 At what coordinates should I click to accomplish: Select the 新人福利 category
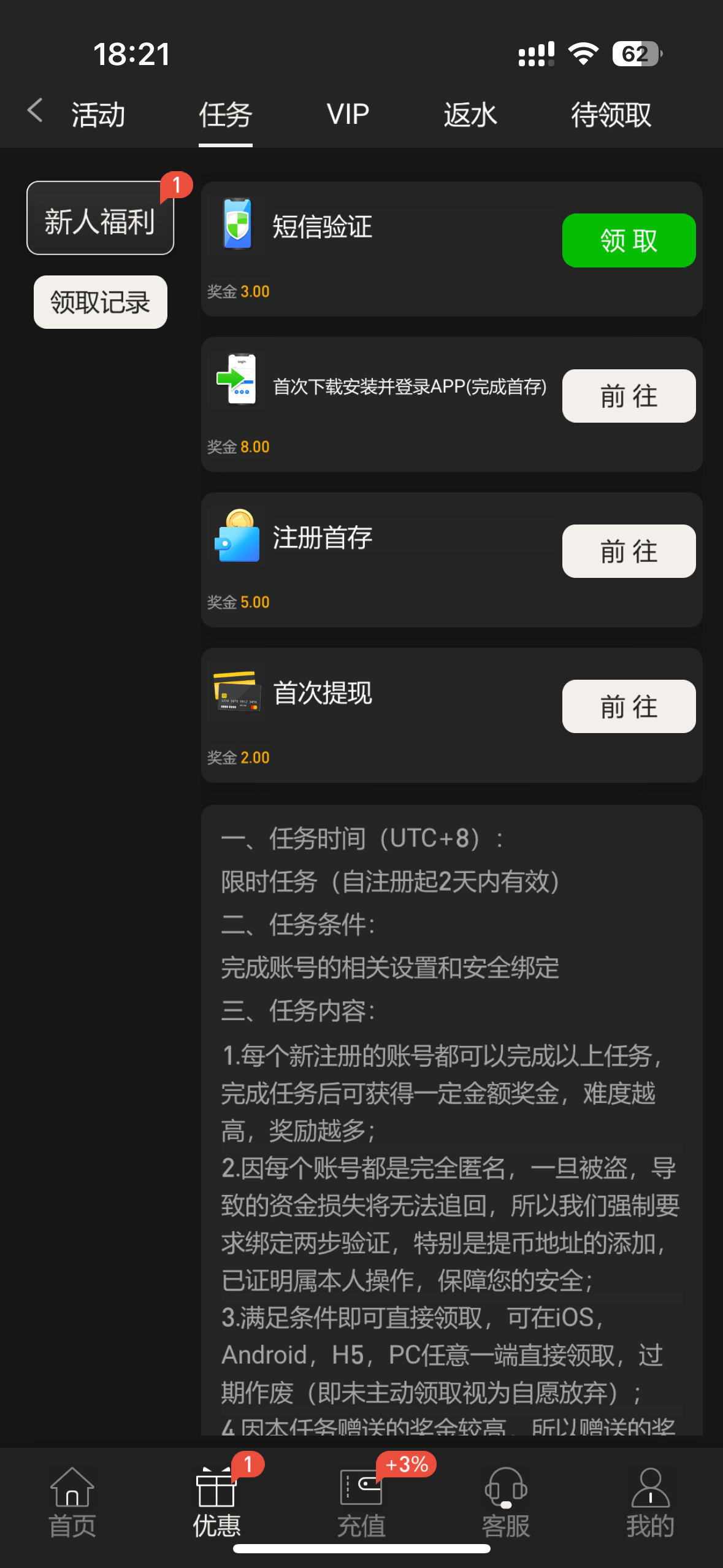click(100, 218)
